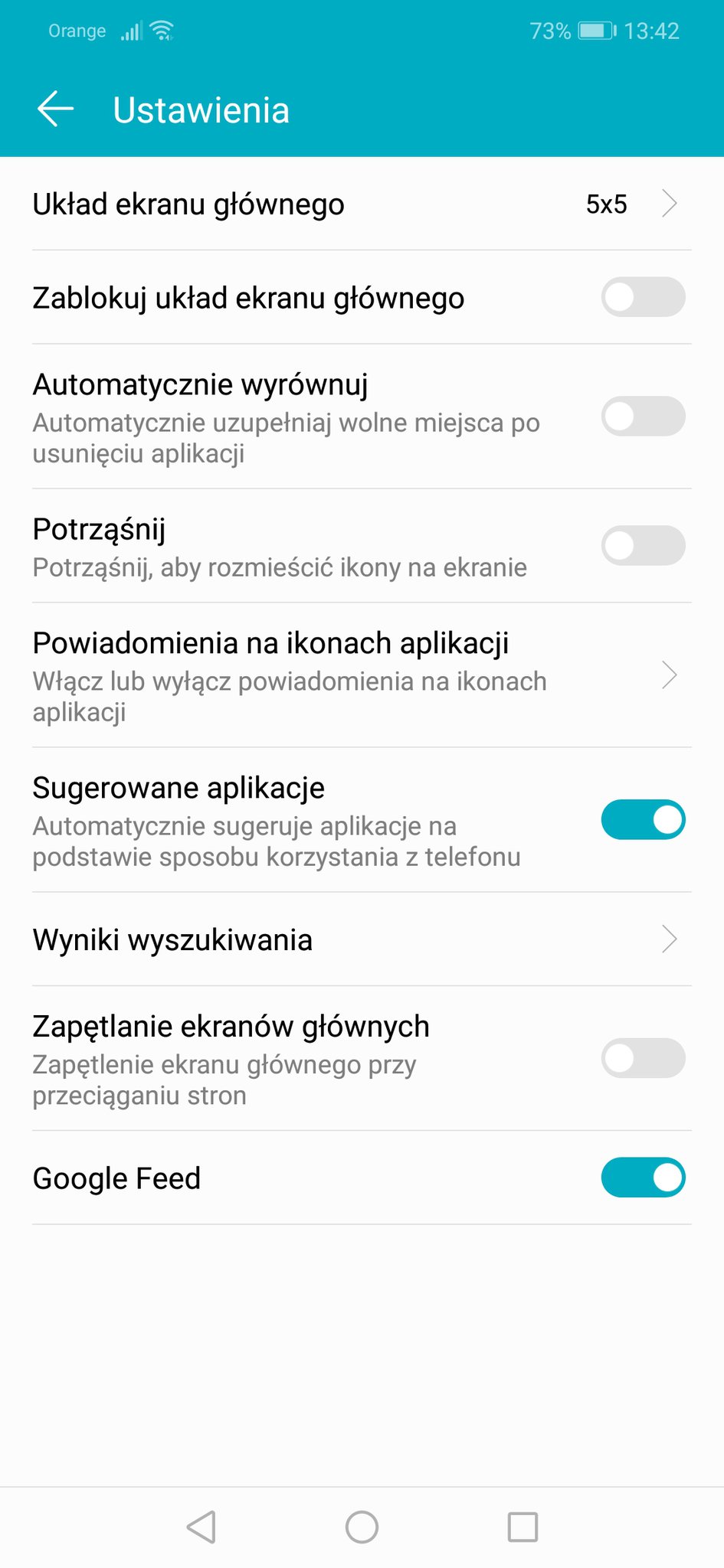Enable Zablokuj układ ekranu głównego switch
The width and height of the screenshot is (724, 1568).
[643, 297]
